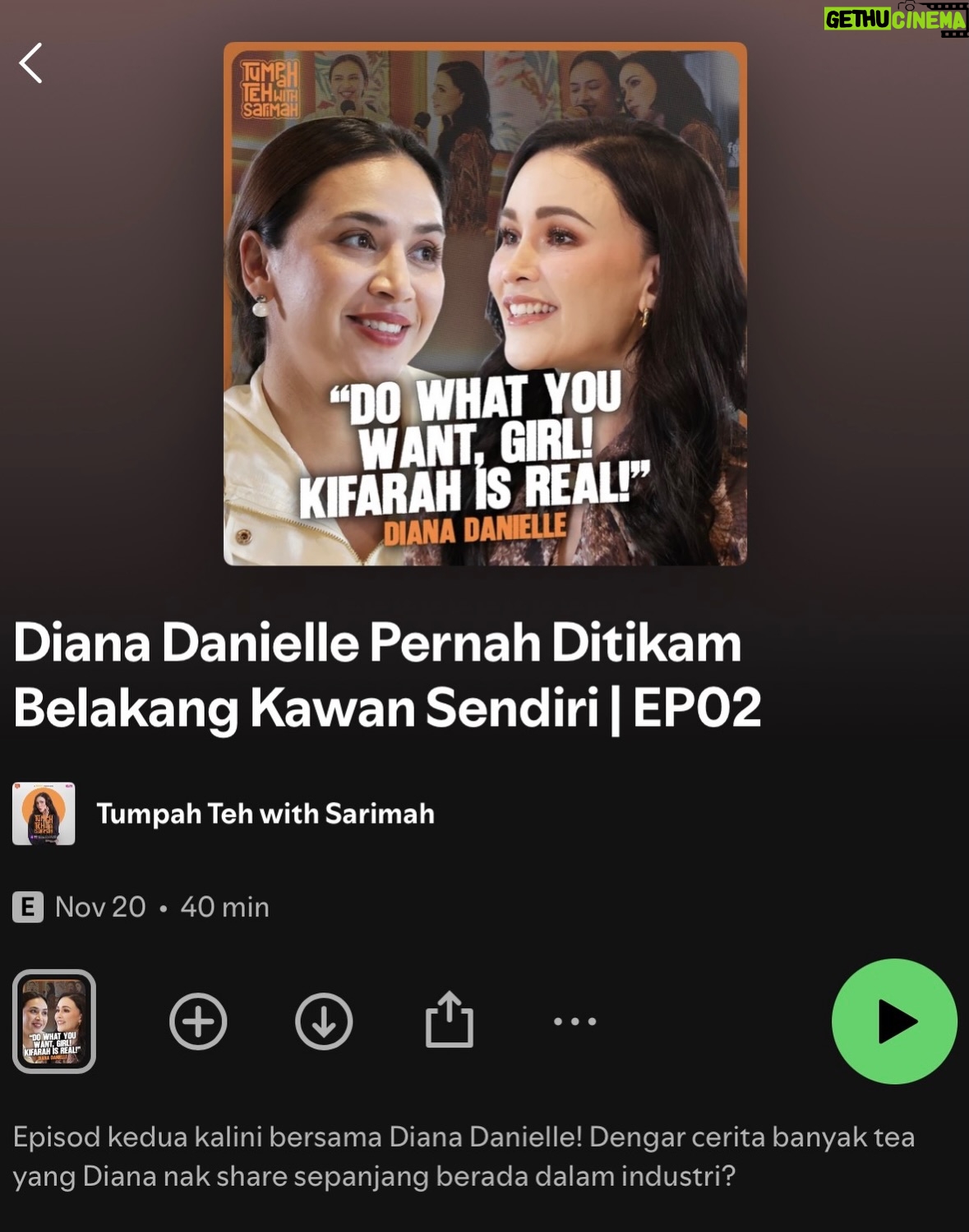Open the Tumpah Teh with Sarimah show page
Viewport: 969px width, 1232px height.
(x=265, y=814)
